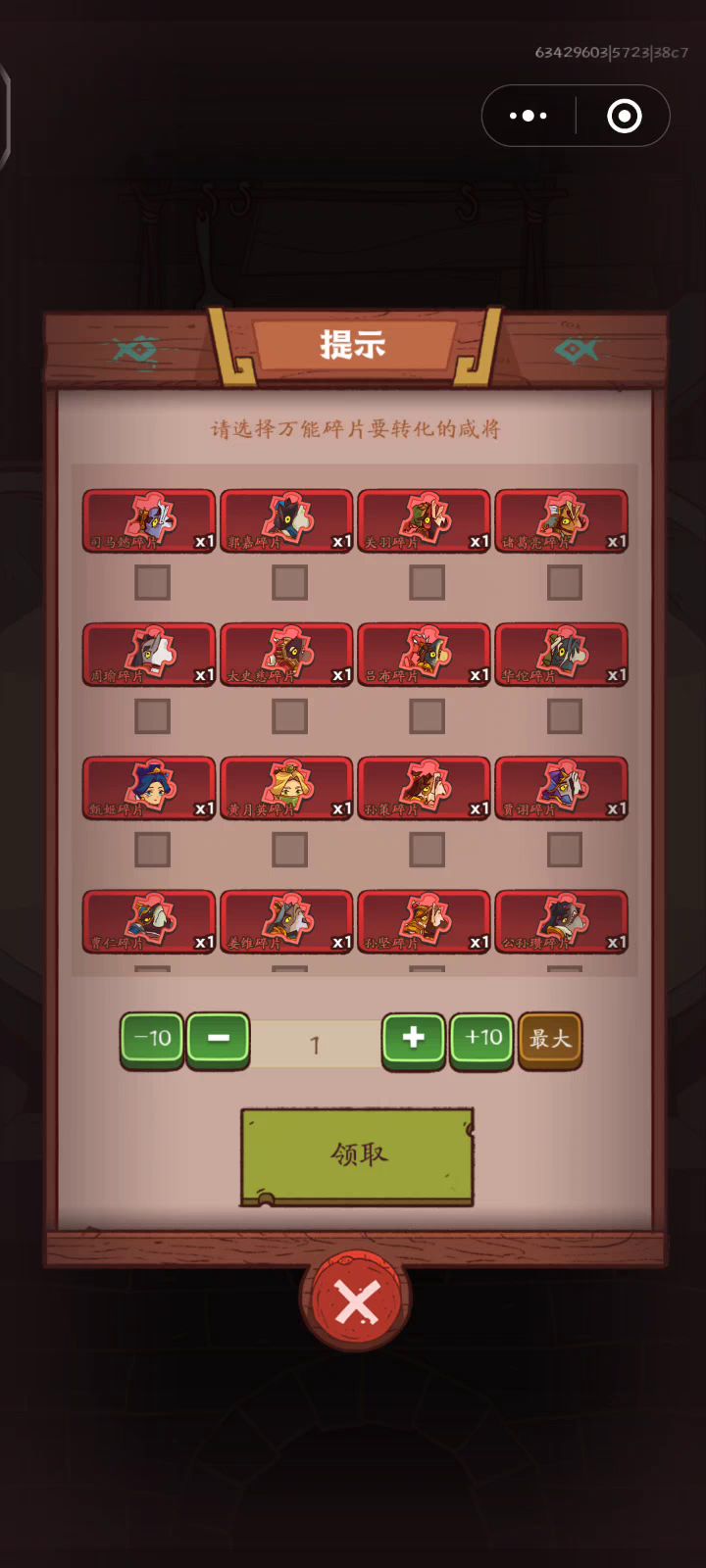Decrease quantity by 10

[152, 1039]
